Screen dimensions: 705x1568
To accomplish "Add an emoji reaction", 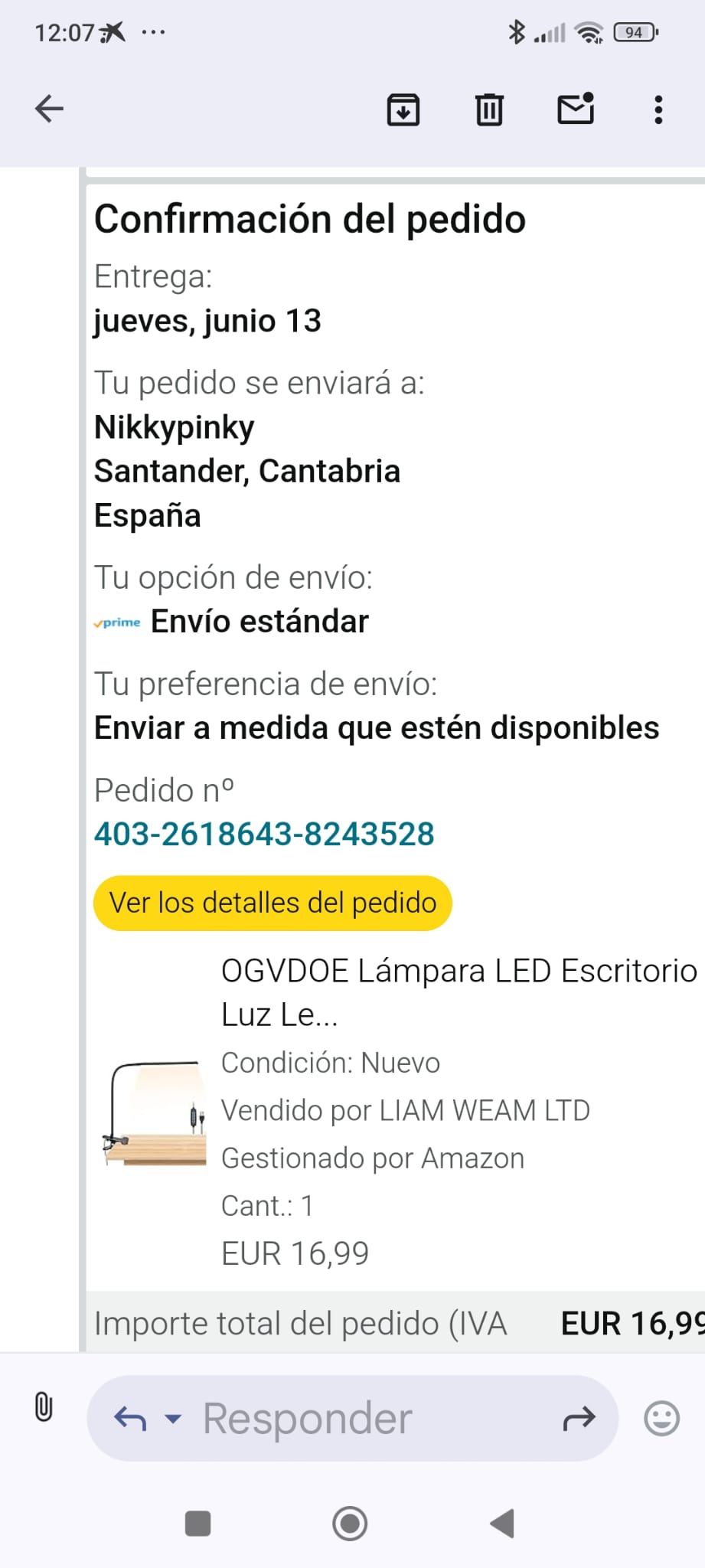I will click(661, 1419).
